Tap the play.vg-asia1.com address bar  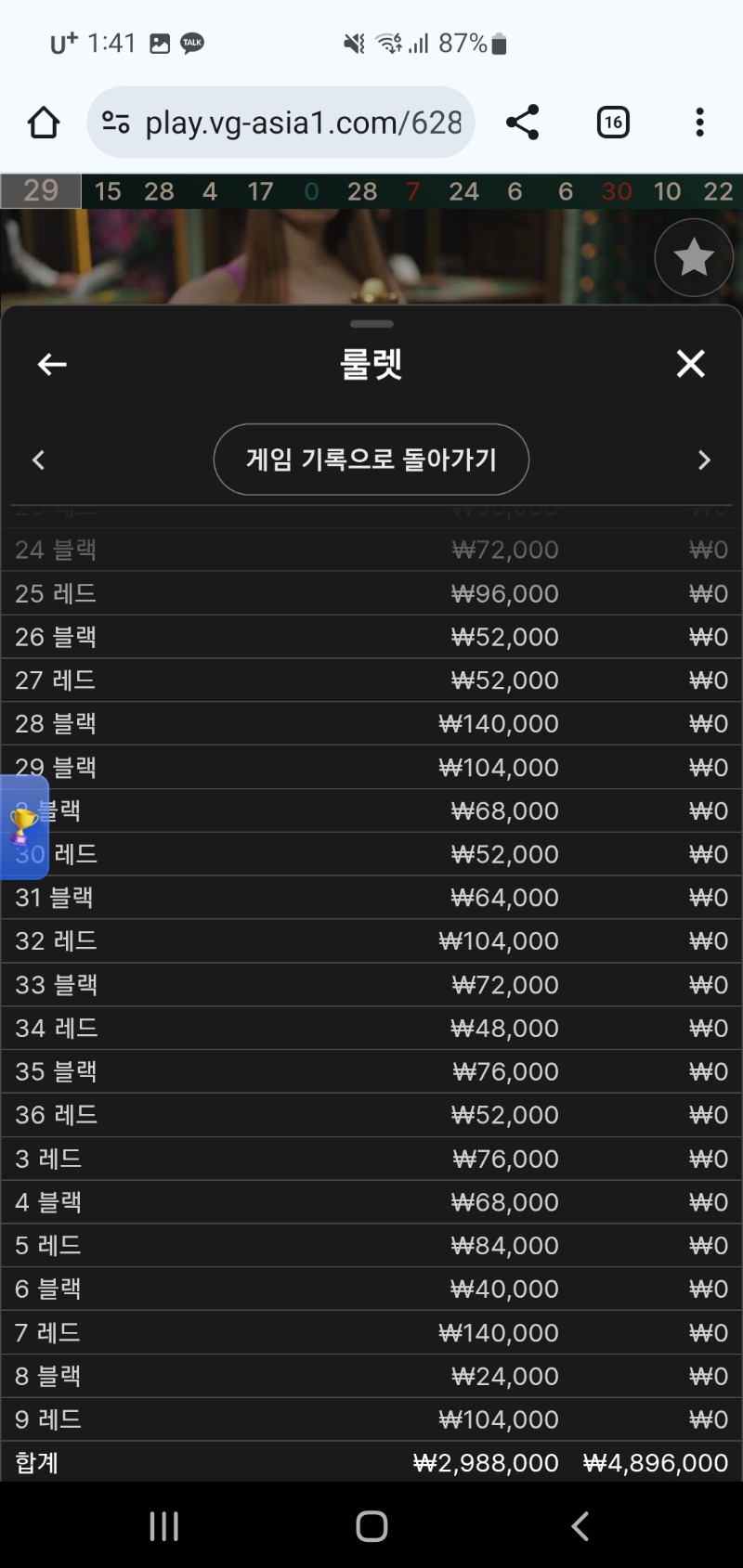(x=297, y=123)
